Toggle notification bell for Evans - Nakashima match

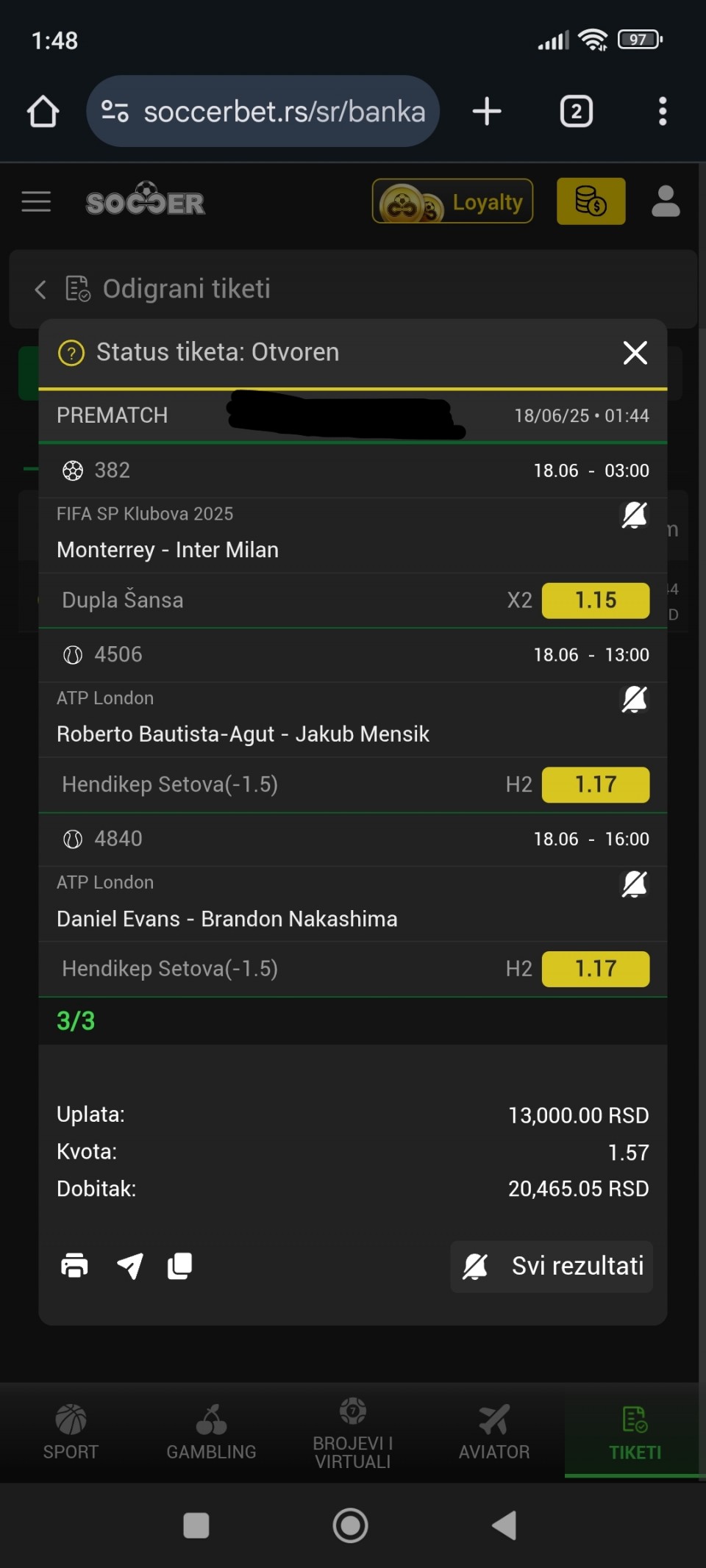pos(635,884)
